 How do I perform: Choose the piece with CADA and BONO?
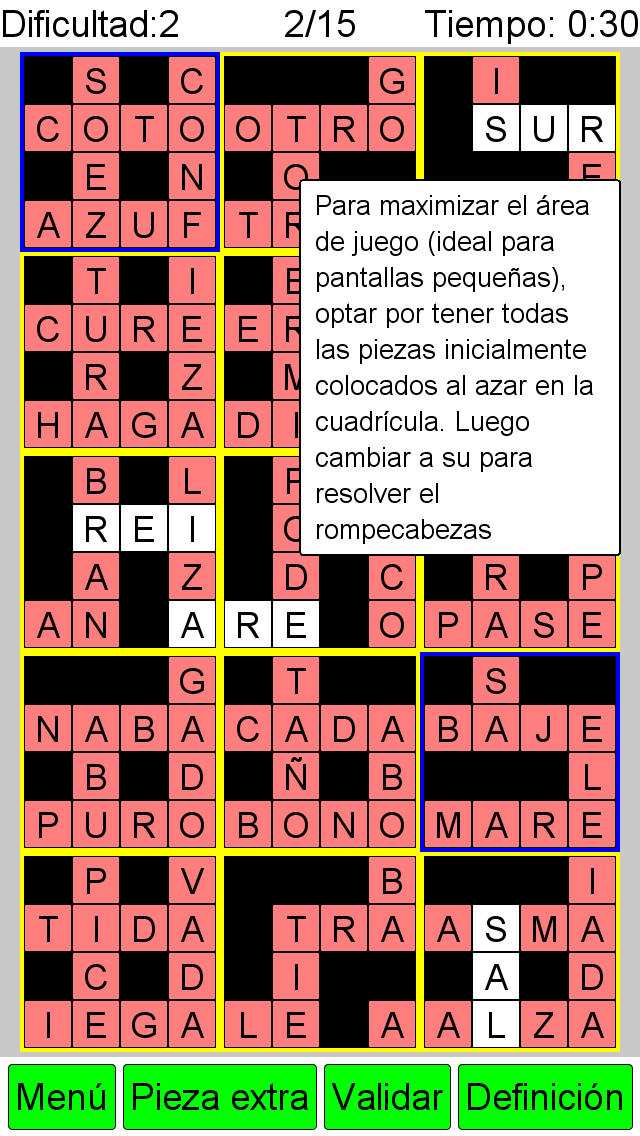pos(320,752)
